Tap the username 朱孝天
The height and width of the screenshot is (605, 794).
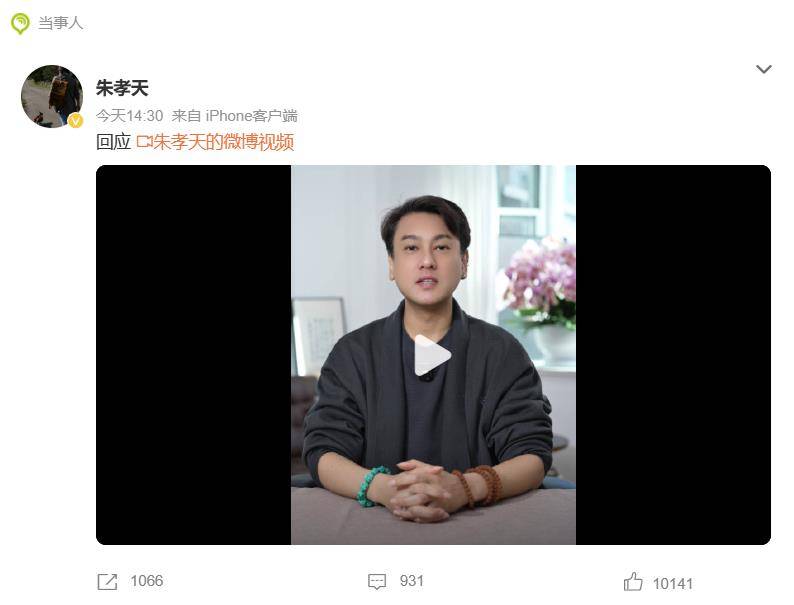coord(122,88)
